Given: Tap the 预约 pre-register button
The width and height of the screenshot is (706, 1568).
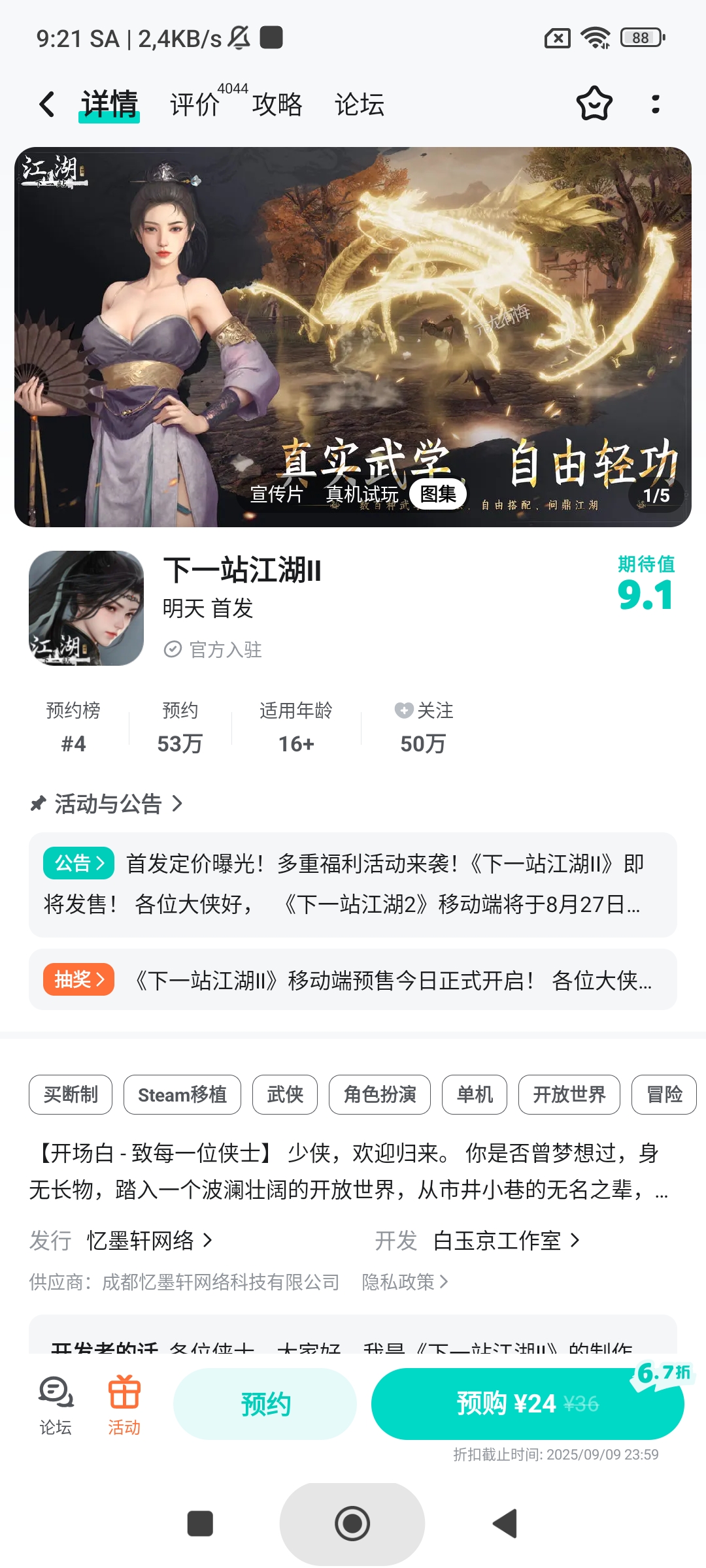Looking at the screenshot, I should coord(265,1403).
